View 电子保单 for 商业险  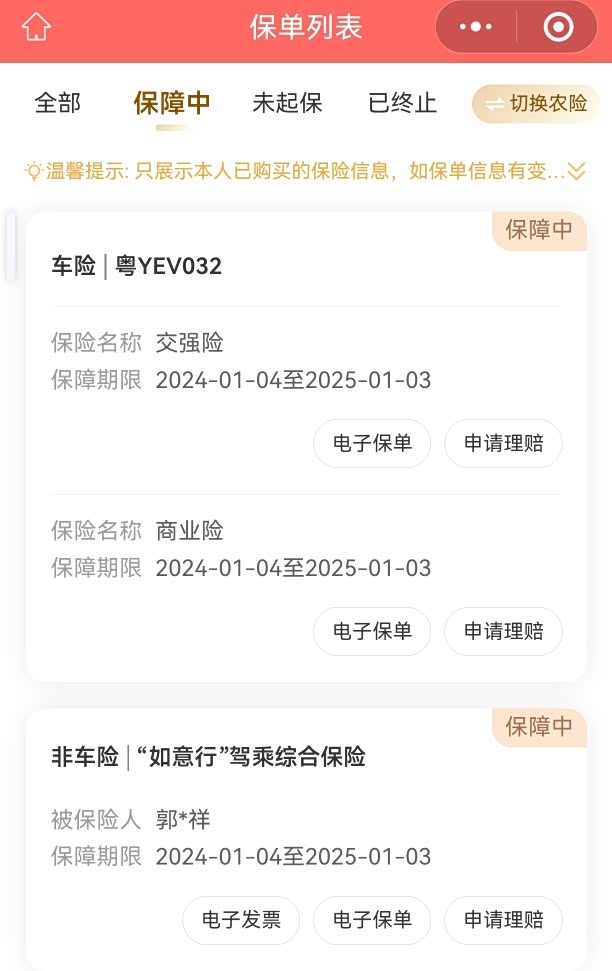372,631
